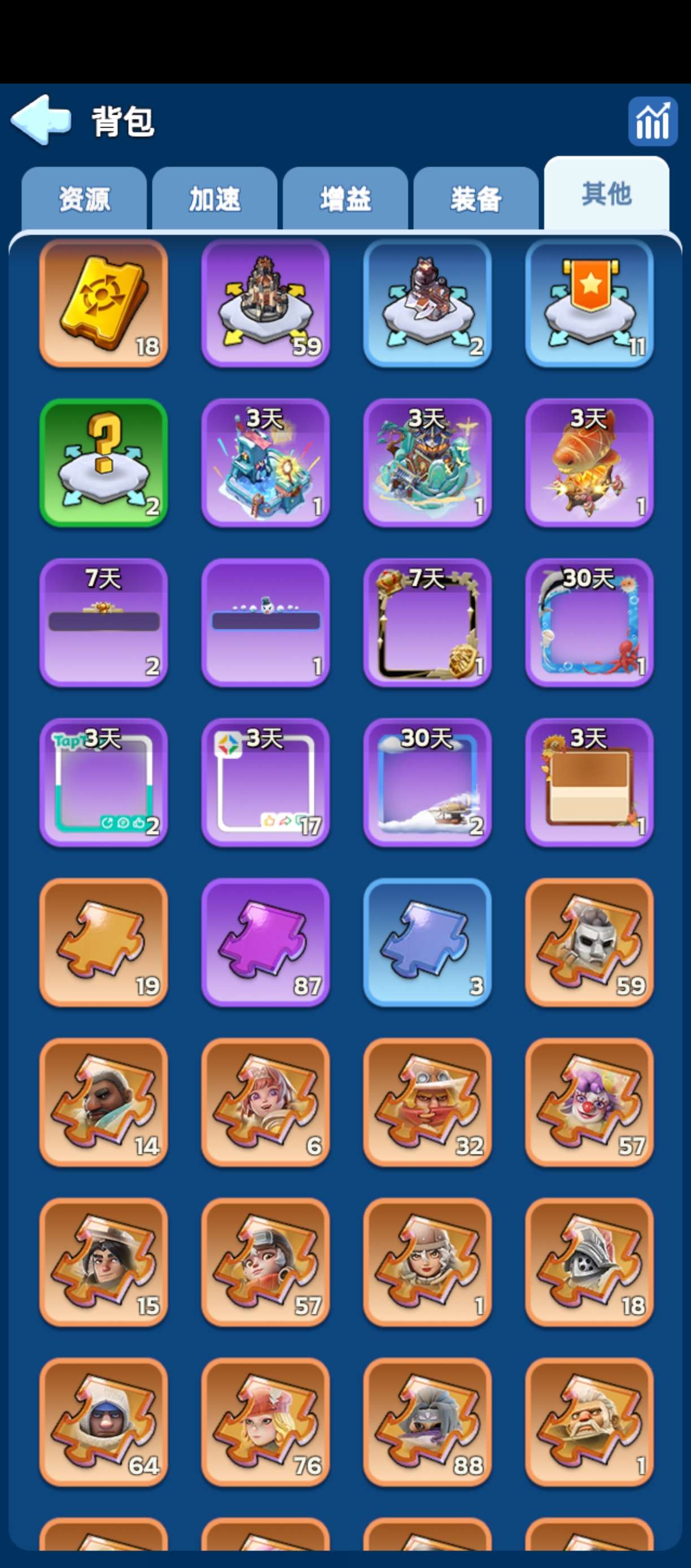Switch to the 装备 tab
This screenshot has height=1568, width=691.
click(476, 199)
